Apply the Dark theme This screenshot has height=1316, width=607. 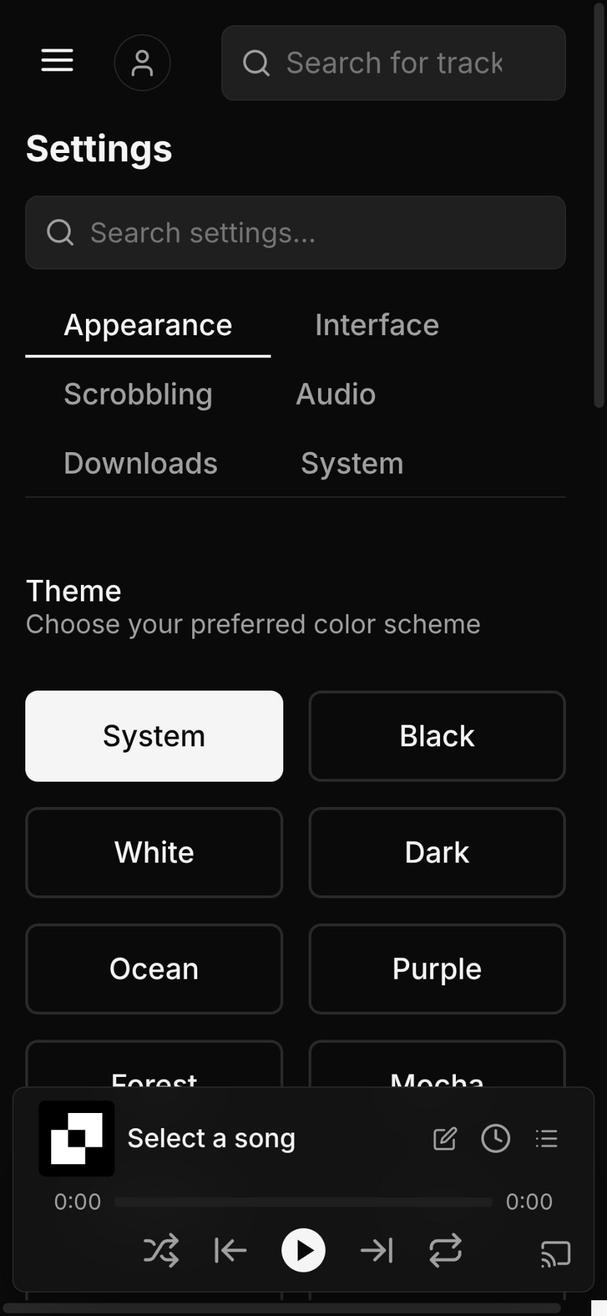(x=437, y=852)
